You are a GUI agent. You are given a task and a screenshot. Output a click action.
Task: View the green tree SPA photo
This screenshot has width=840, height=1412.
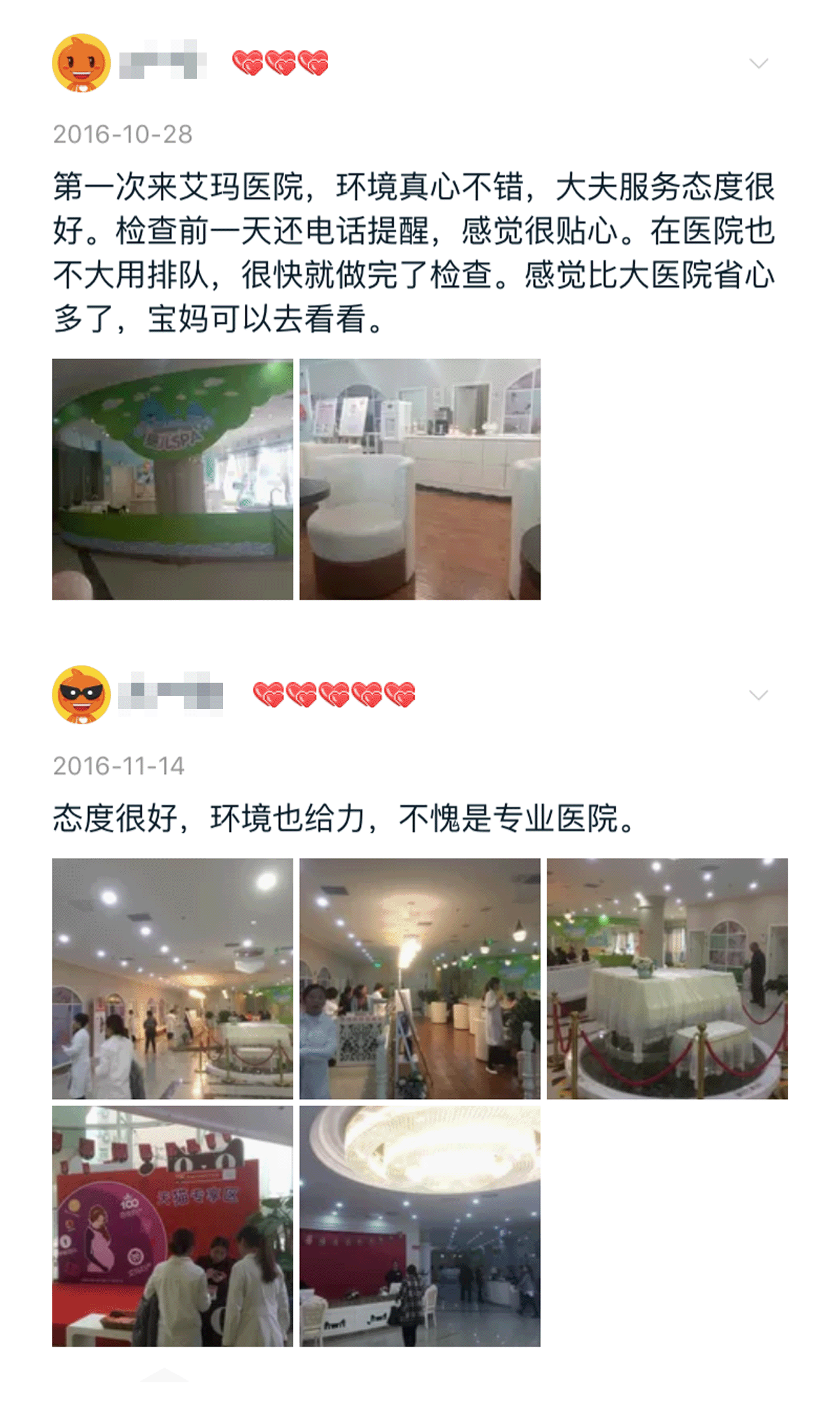click(x=173, y=479)
